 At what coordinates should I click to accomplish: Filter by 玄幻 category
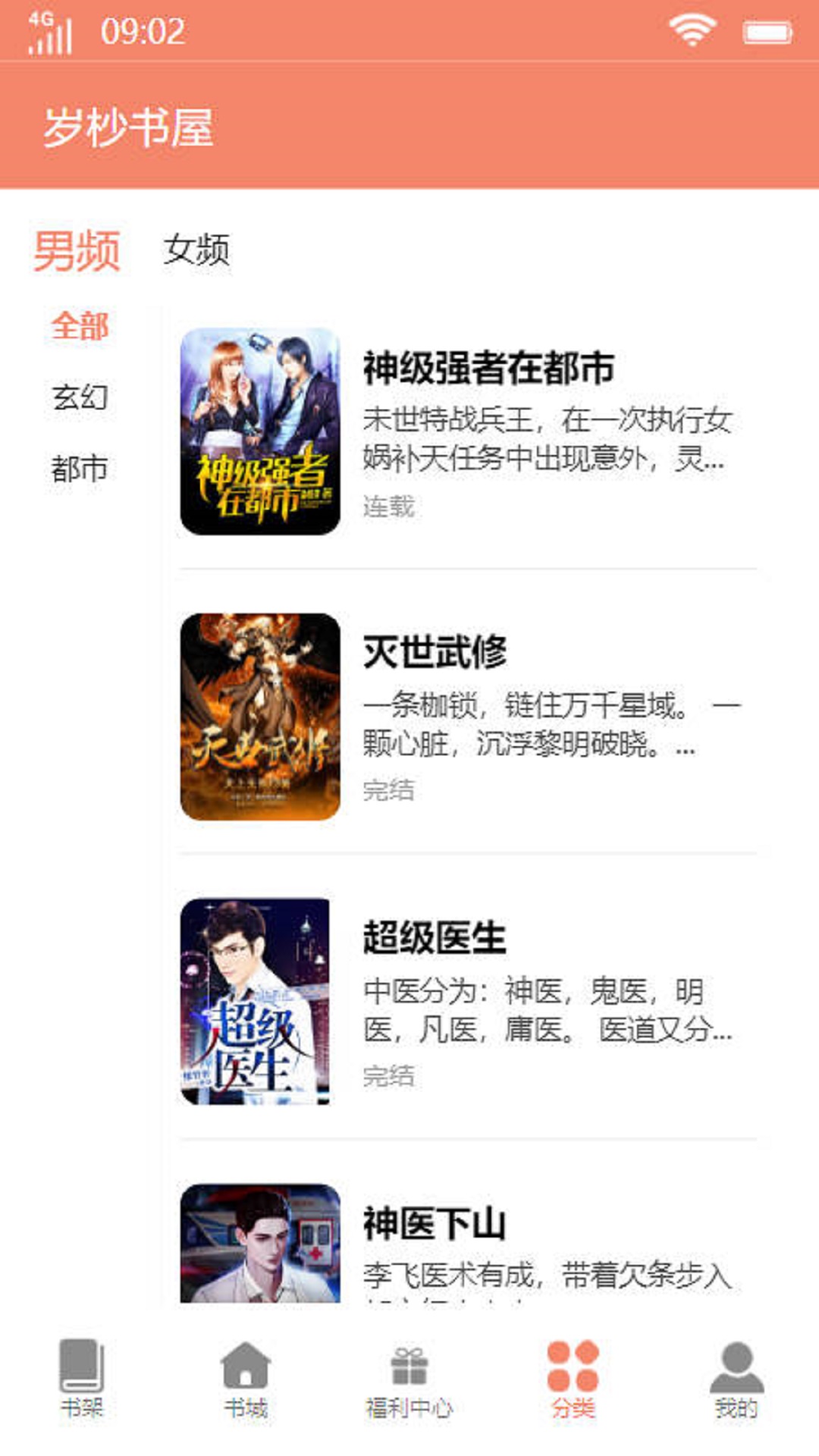tap(80, 397)
